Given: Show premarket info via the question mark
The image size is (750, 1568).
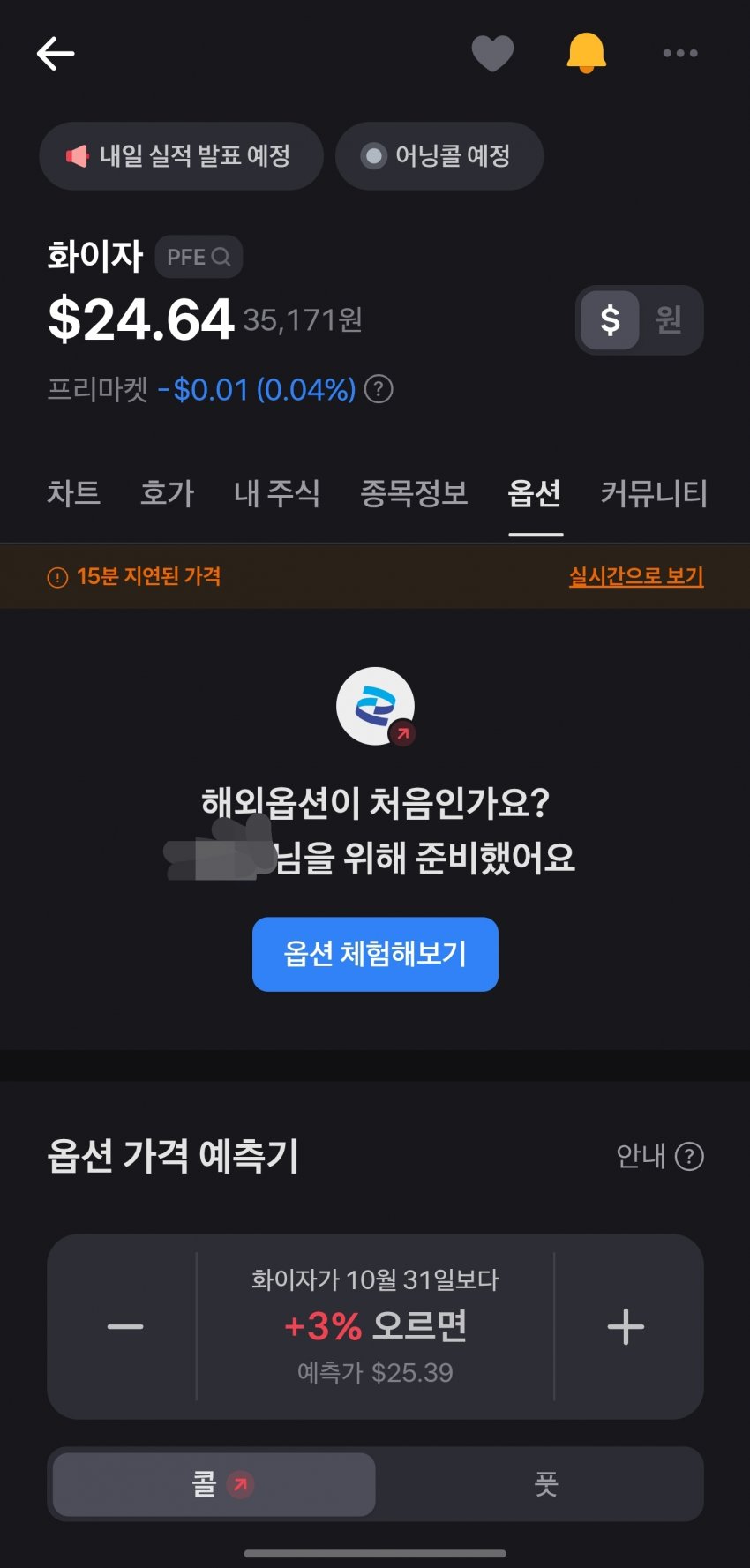Looking at the screenshot, I should [x=379, y=389].
